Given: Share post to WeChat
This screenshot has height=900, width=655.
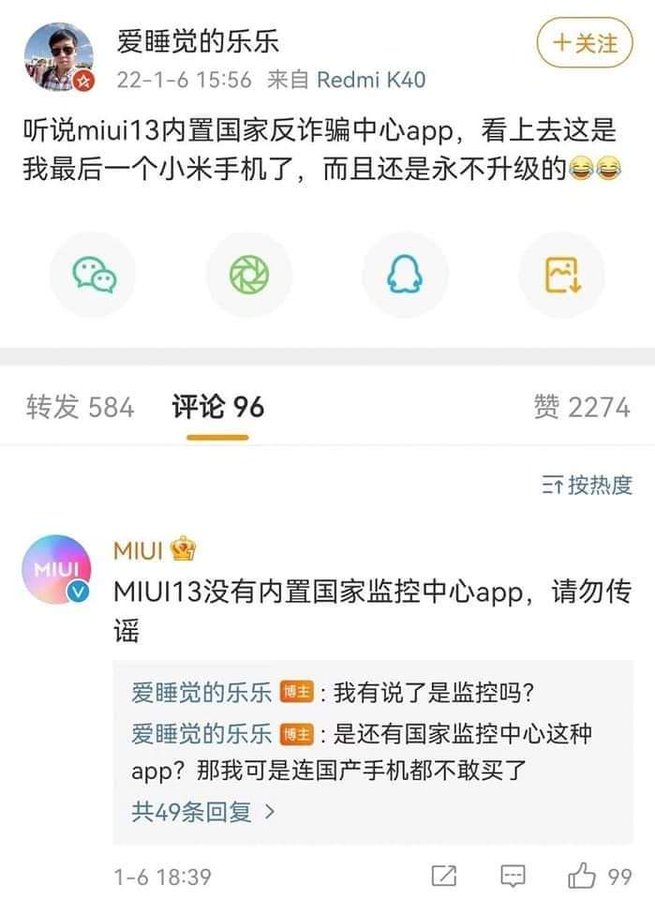Looking at the screenshot, I should click(94, 275).
